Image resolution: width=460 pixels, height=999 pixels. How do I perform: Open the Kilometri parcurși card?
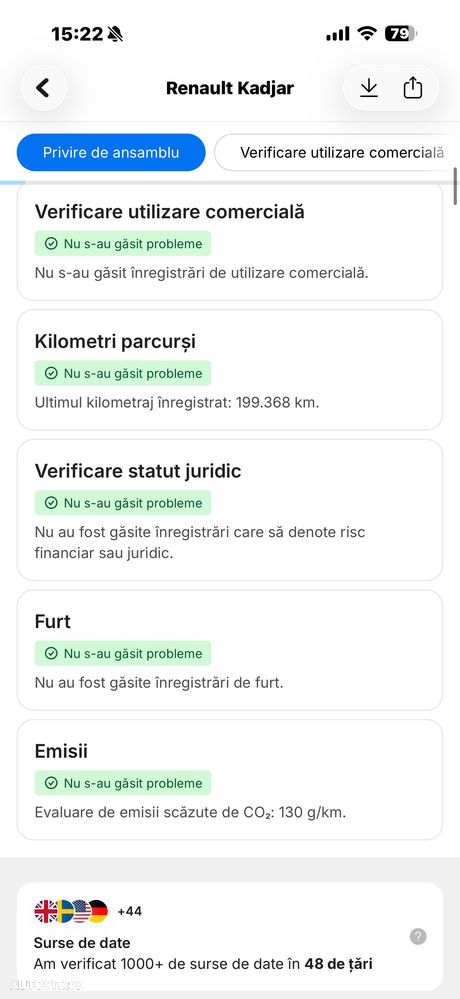[230, 370]
